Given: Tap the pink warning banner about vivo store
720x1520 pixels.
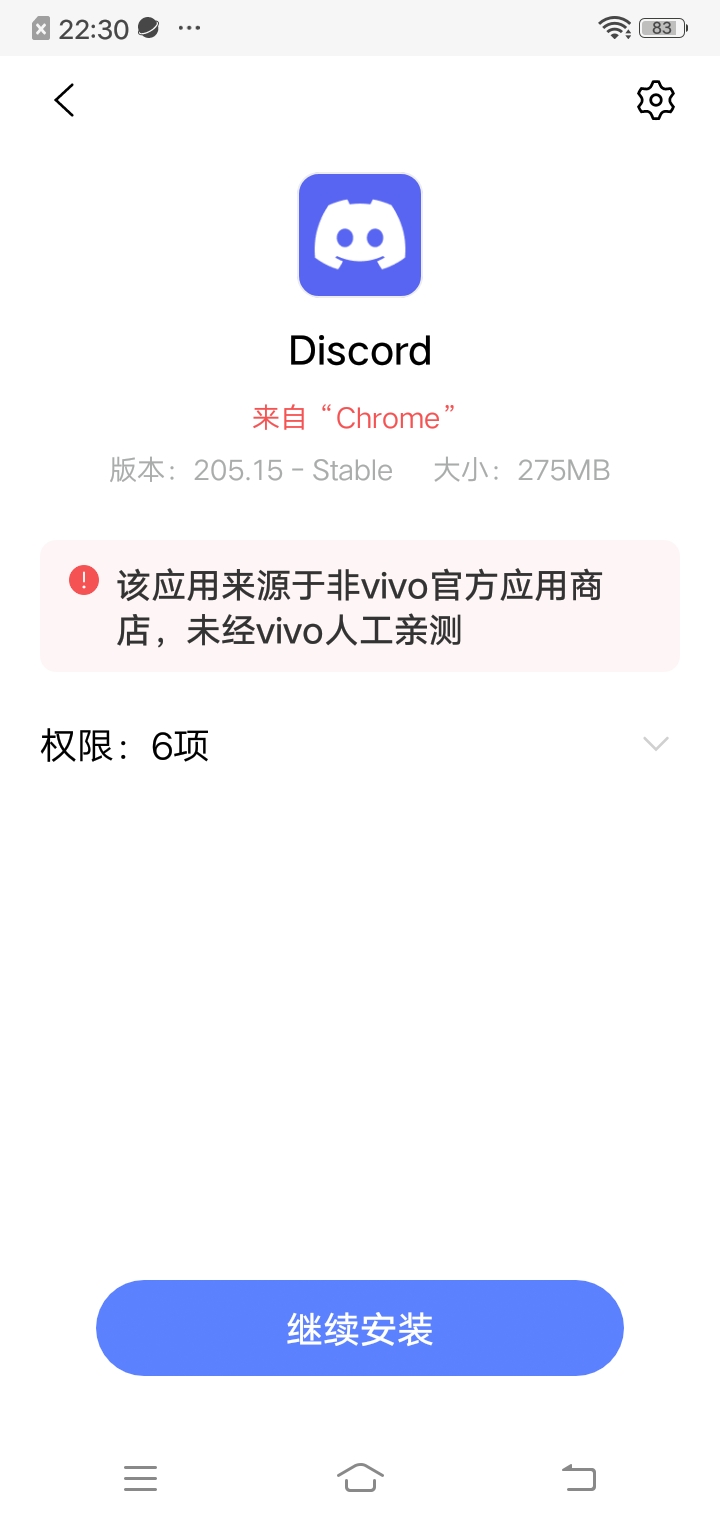Looking at the screenshot, I should click(360, 606).
